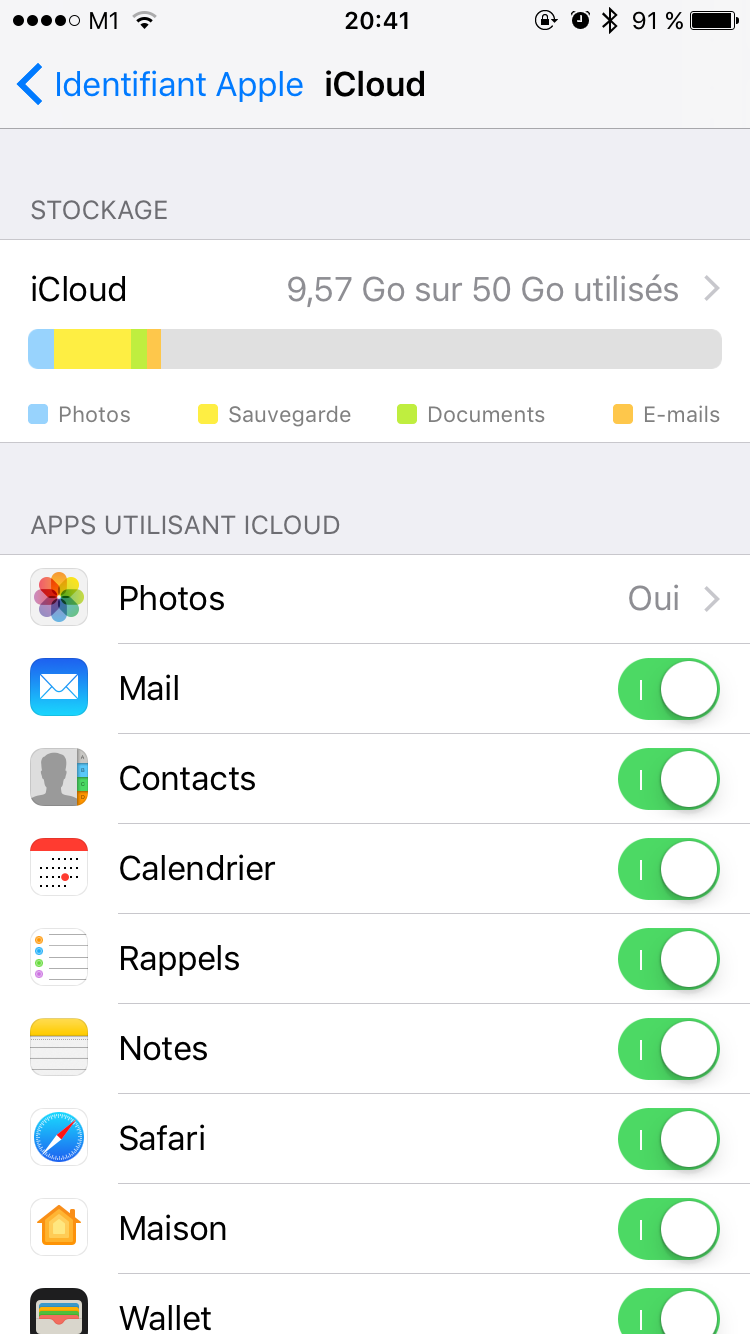Open Photos iCloud settings

point(375,599)
